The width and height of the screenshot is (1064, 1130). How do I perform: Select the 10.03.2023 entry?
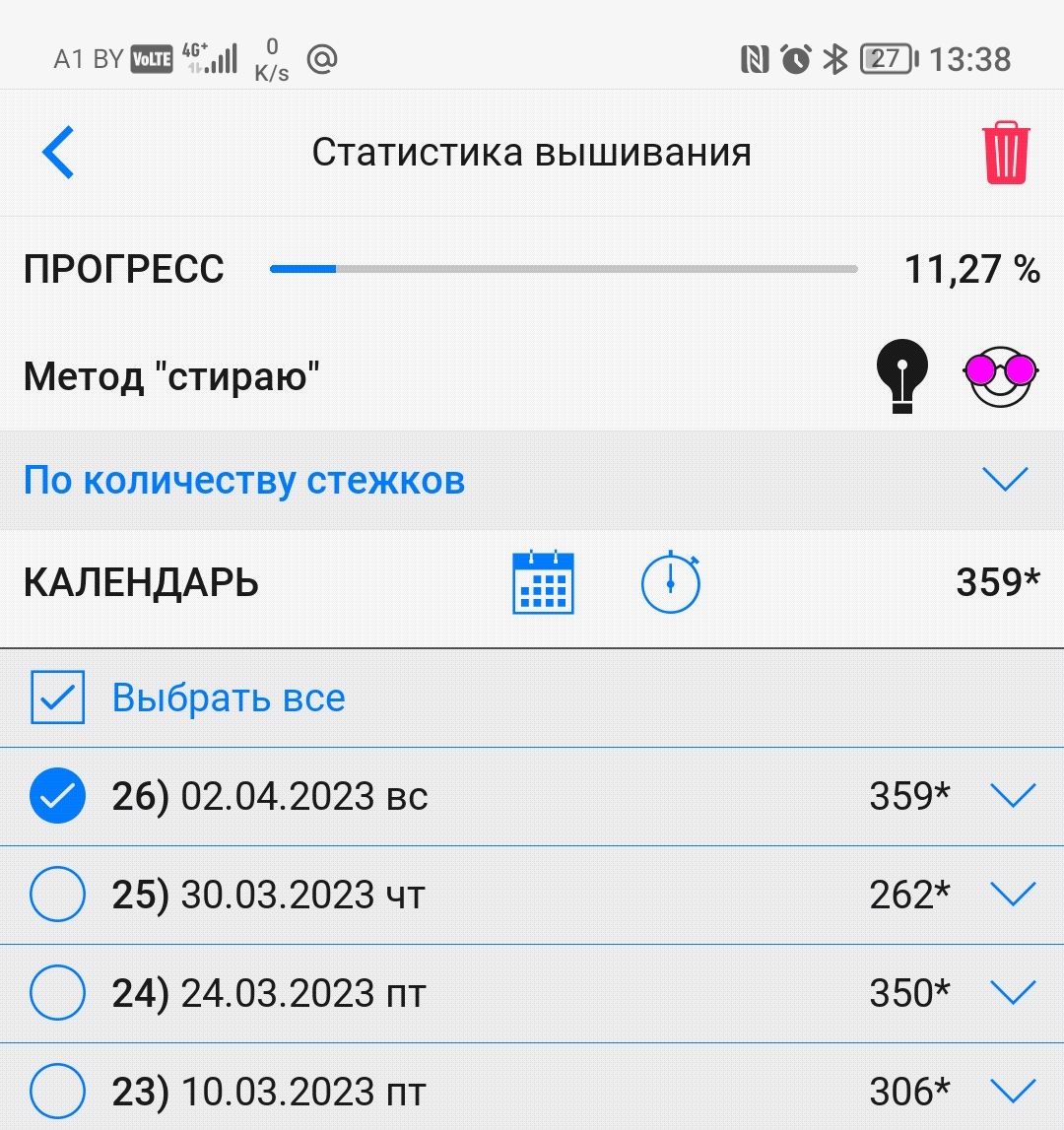pos(58,1092)
